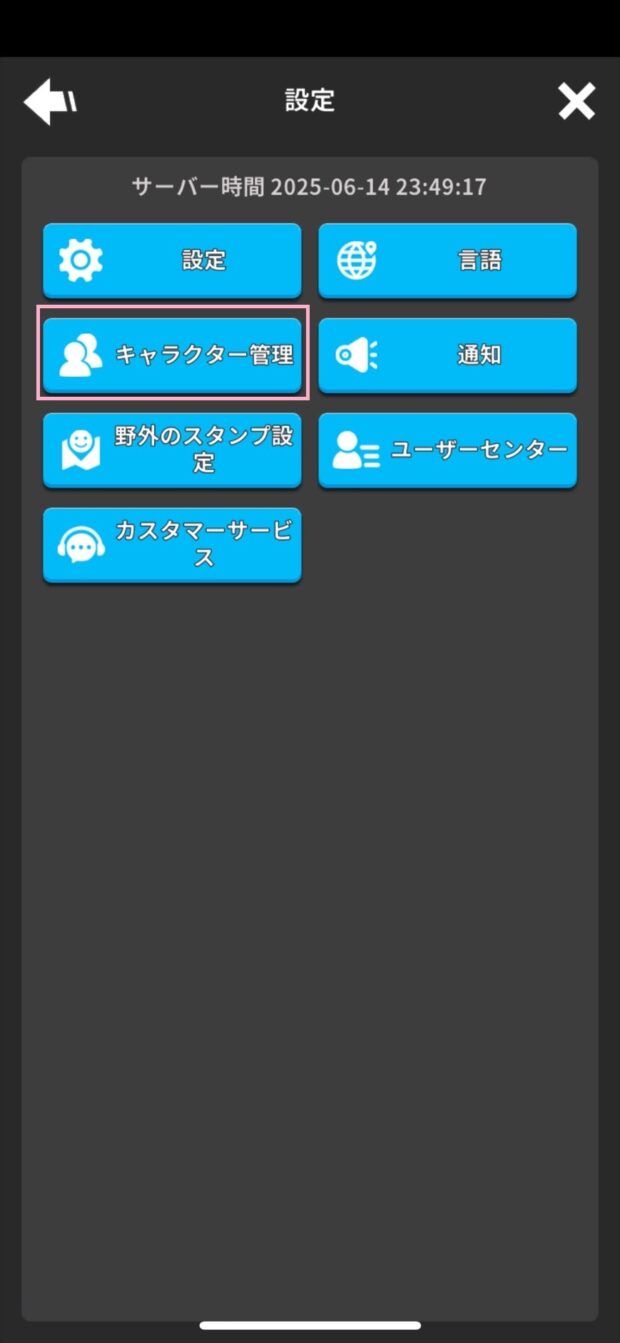Viewport: 620px width, 1343px height.
Task: Open the 設定 button
Action: [172, 260]
